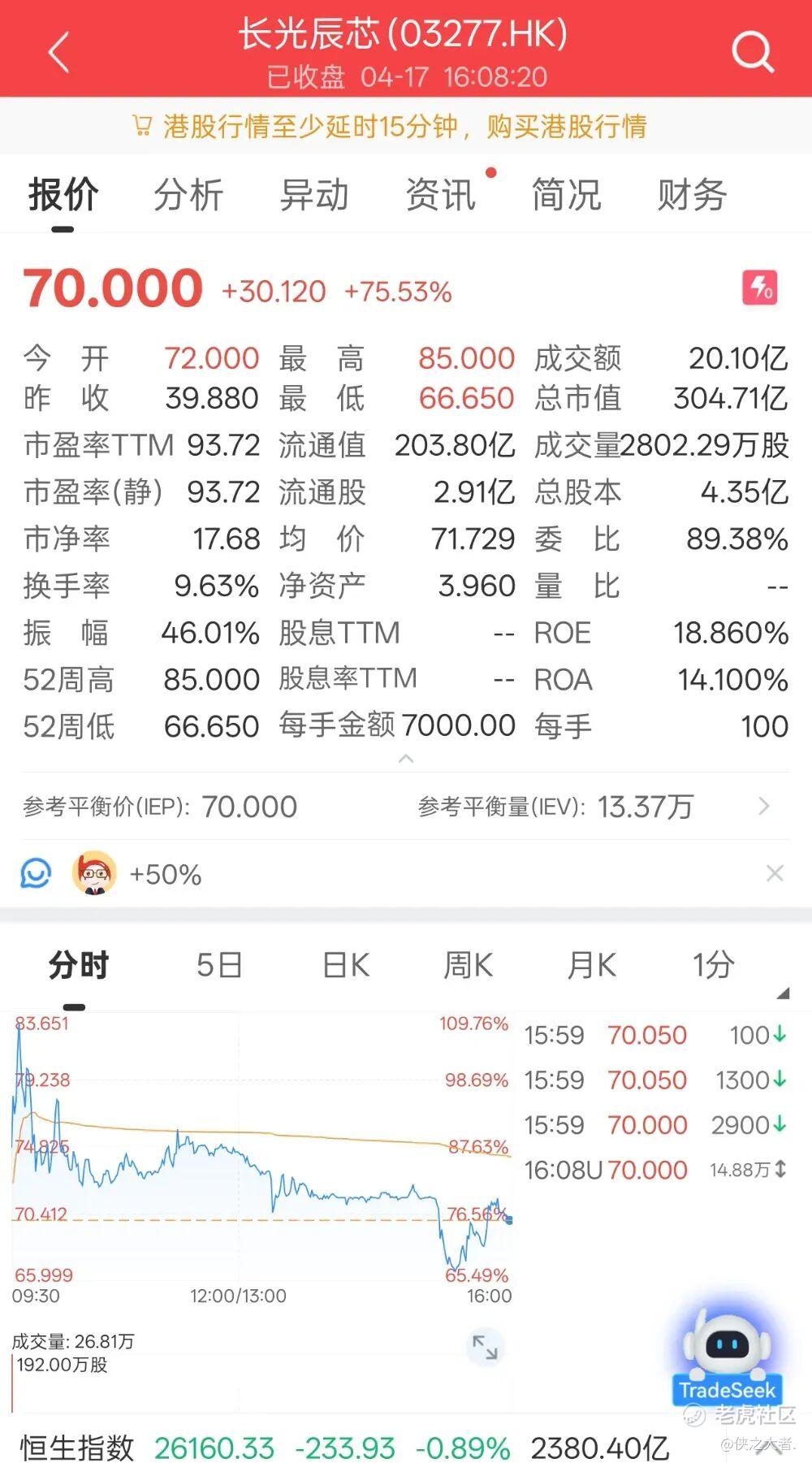
Task: Switch to the 异动 tab
Action: click(314, 196)
